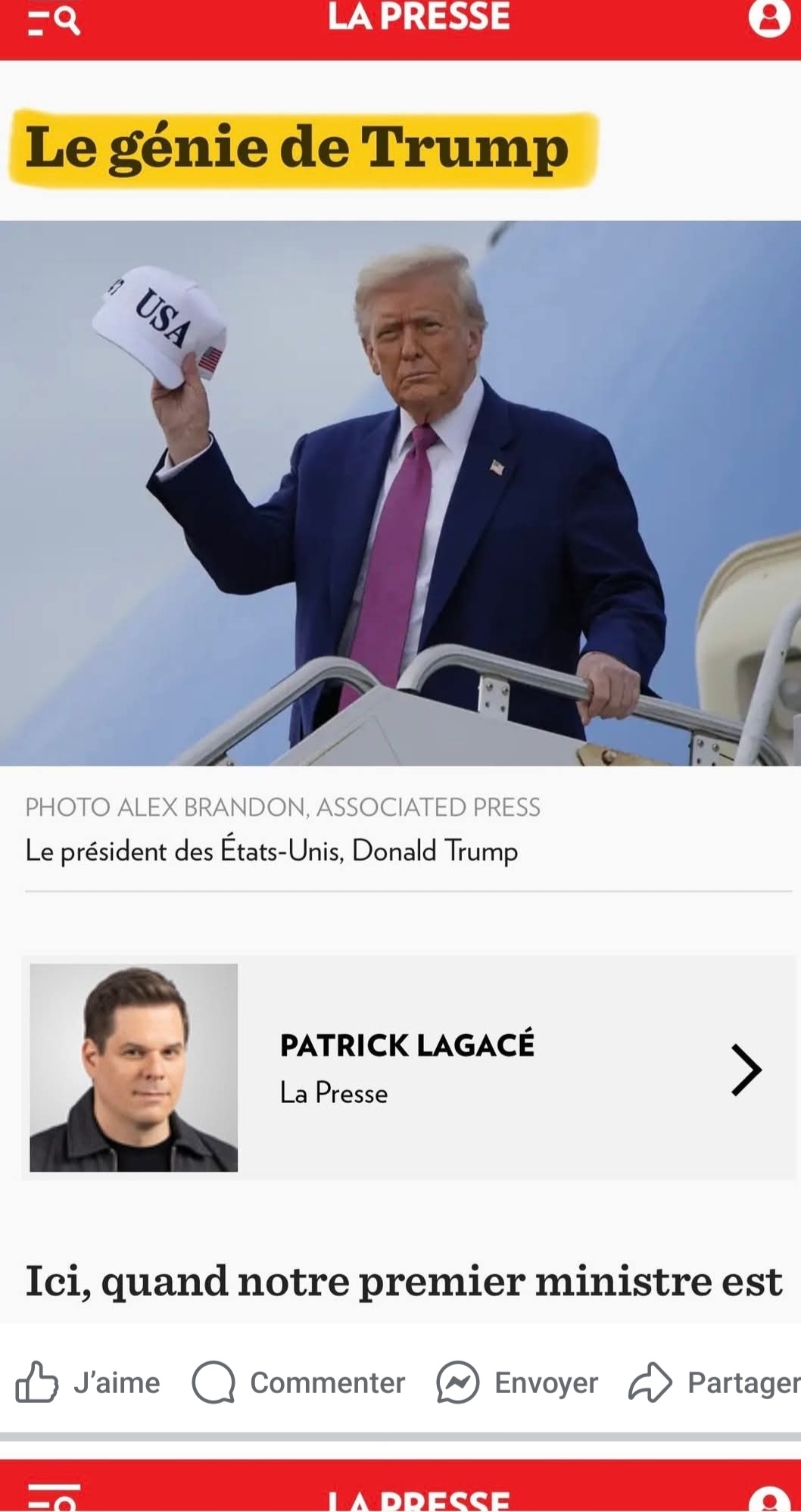Open the posted 'Le génie de Trump' image

pos(400,682)
